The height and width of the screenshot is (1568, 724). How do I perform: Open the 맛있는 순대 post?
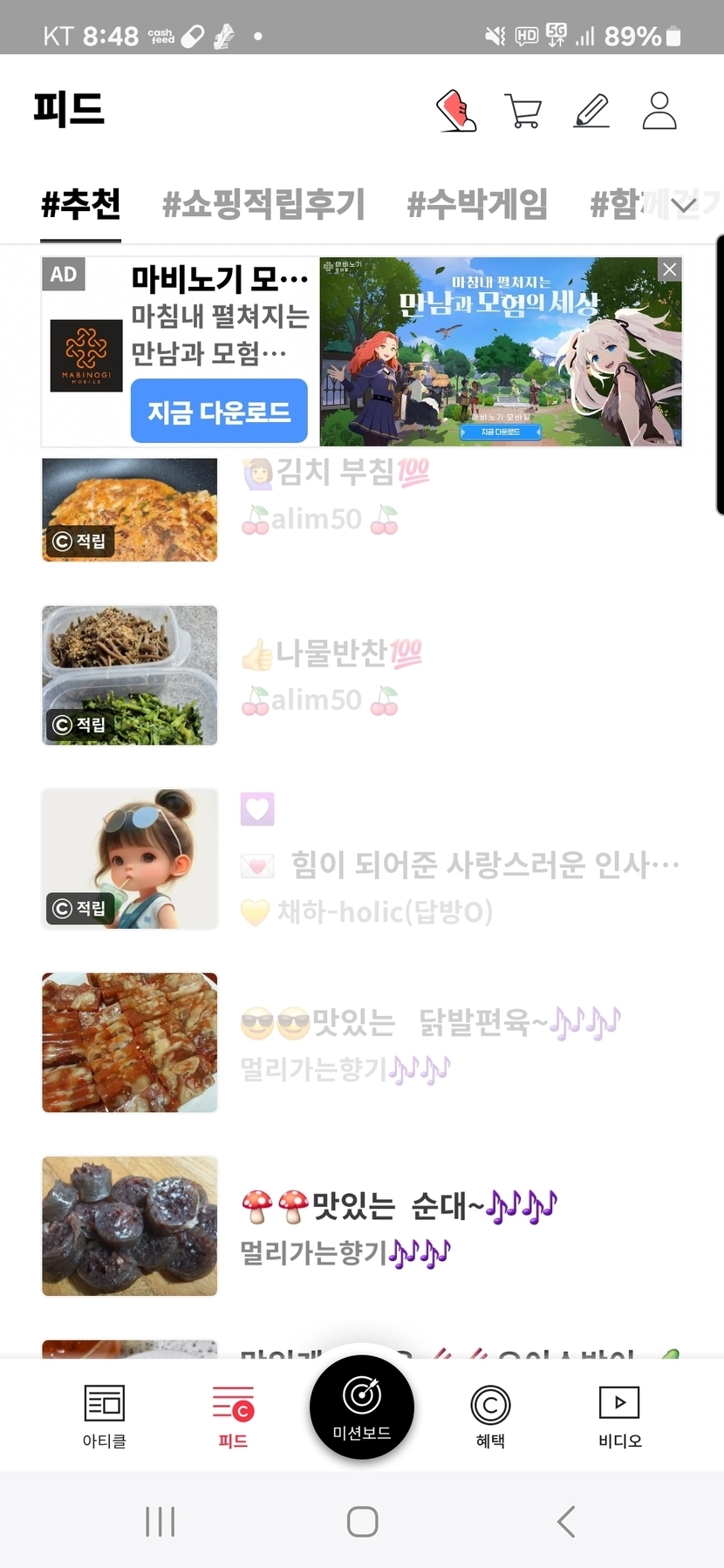(x=398, y=1206)
